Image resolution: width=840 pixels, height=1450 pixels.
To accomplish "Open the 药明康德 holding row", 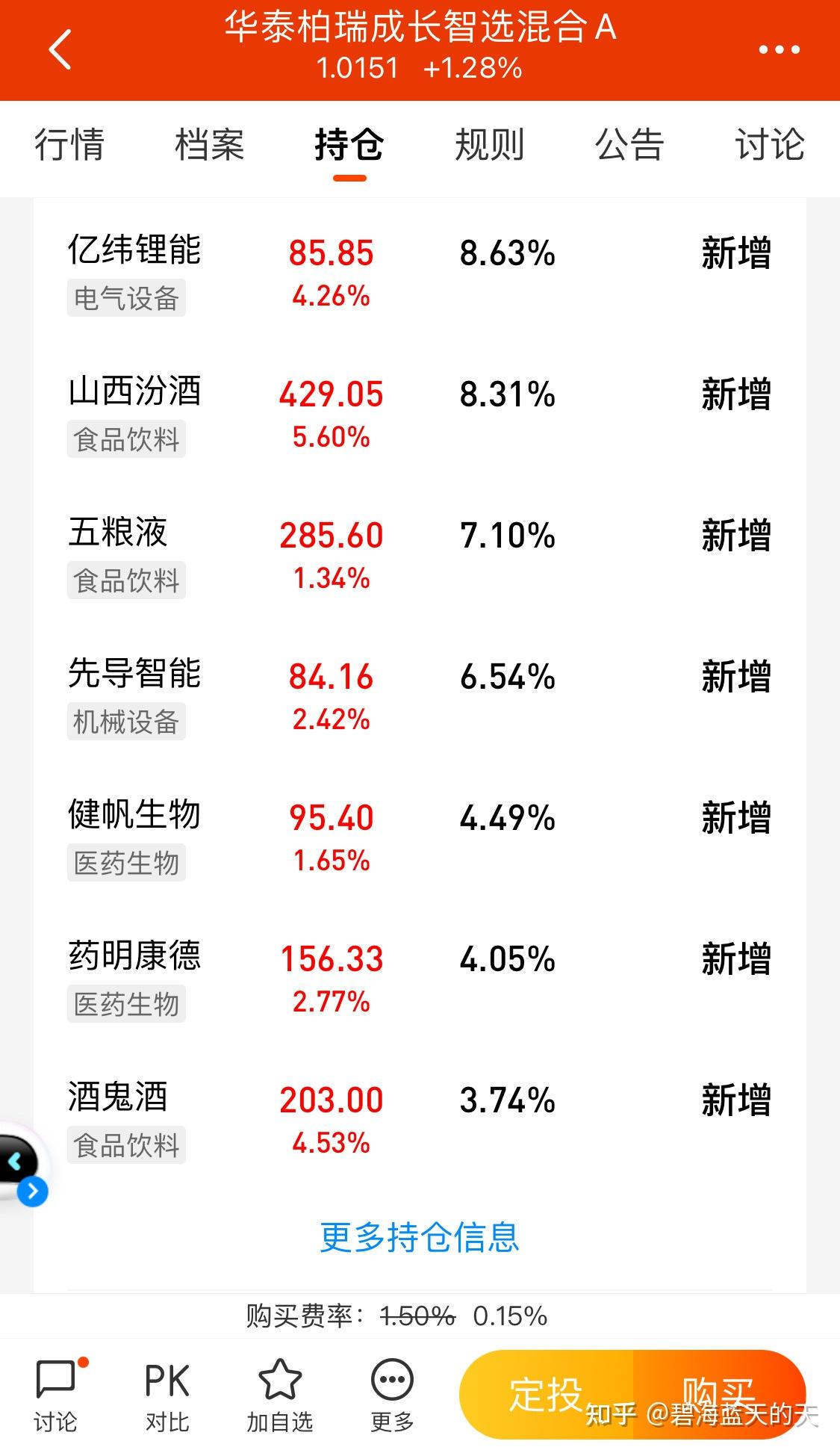I will 420,979.
